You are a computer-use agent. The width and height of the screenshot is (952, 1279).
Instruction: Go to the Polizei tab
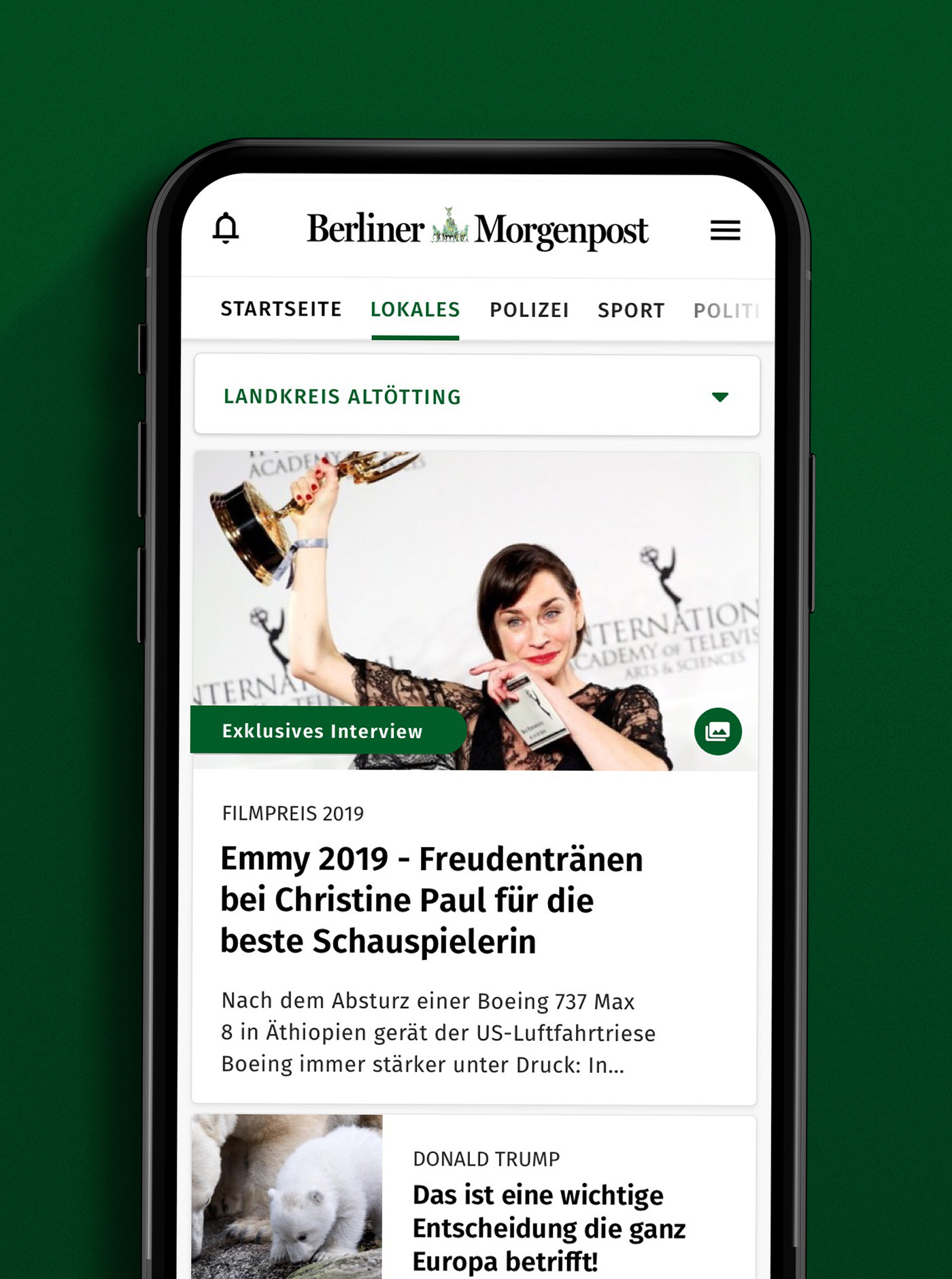pos(529,311)
